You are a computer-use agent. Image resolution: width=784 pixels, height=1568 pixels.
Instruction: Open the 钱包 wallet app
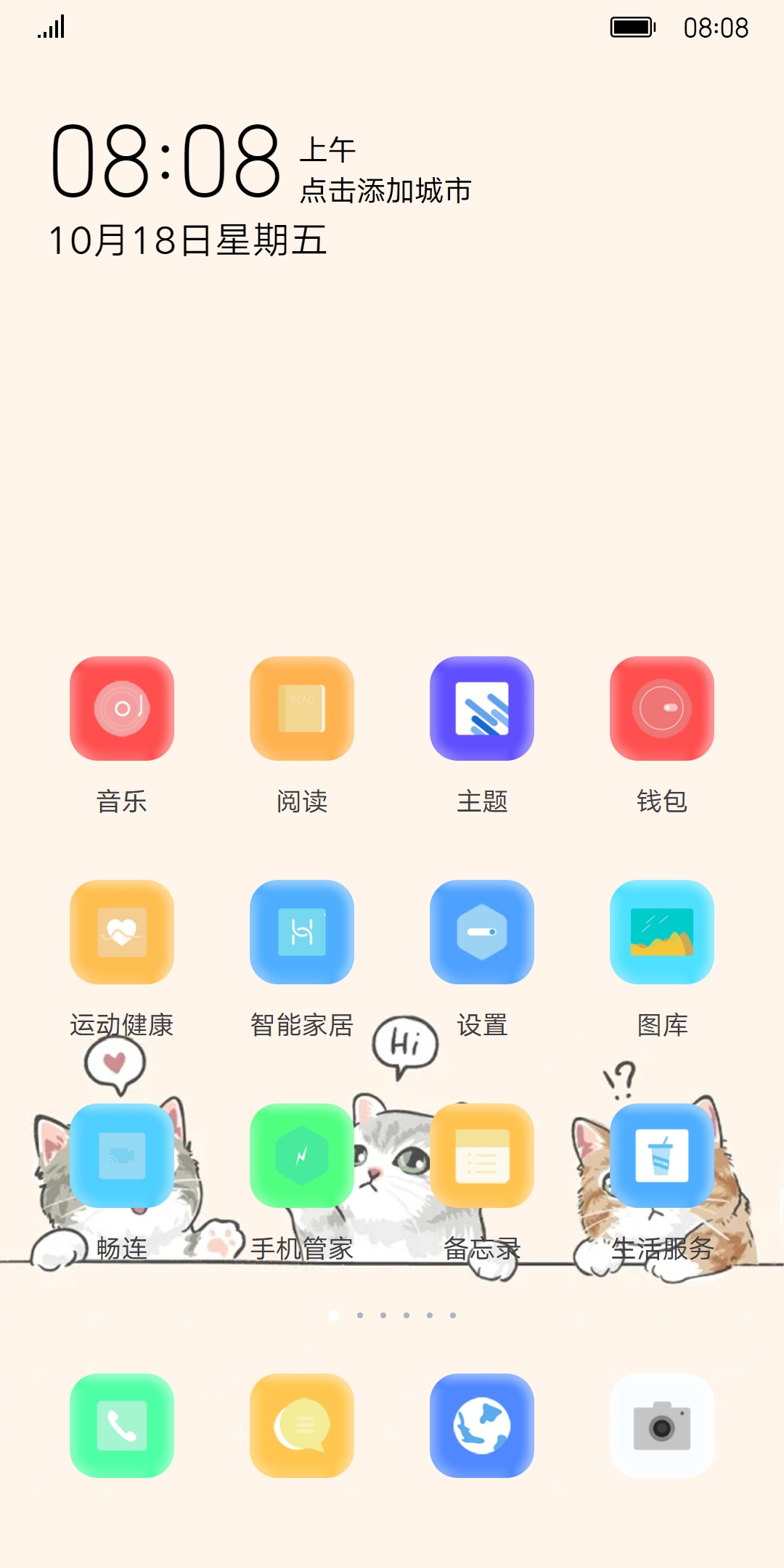(x=662, y=709)
